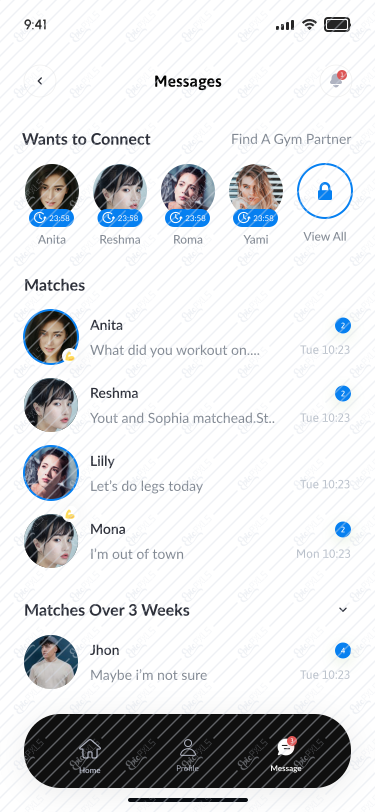Tap the View All lock button

pyautogui.click(x=325, y=191)
